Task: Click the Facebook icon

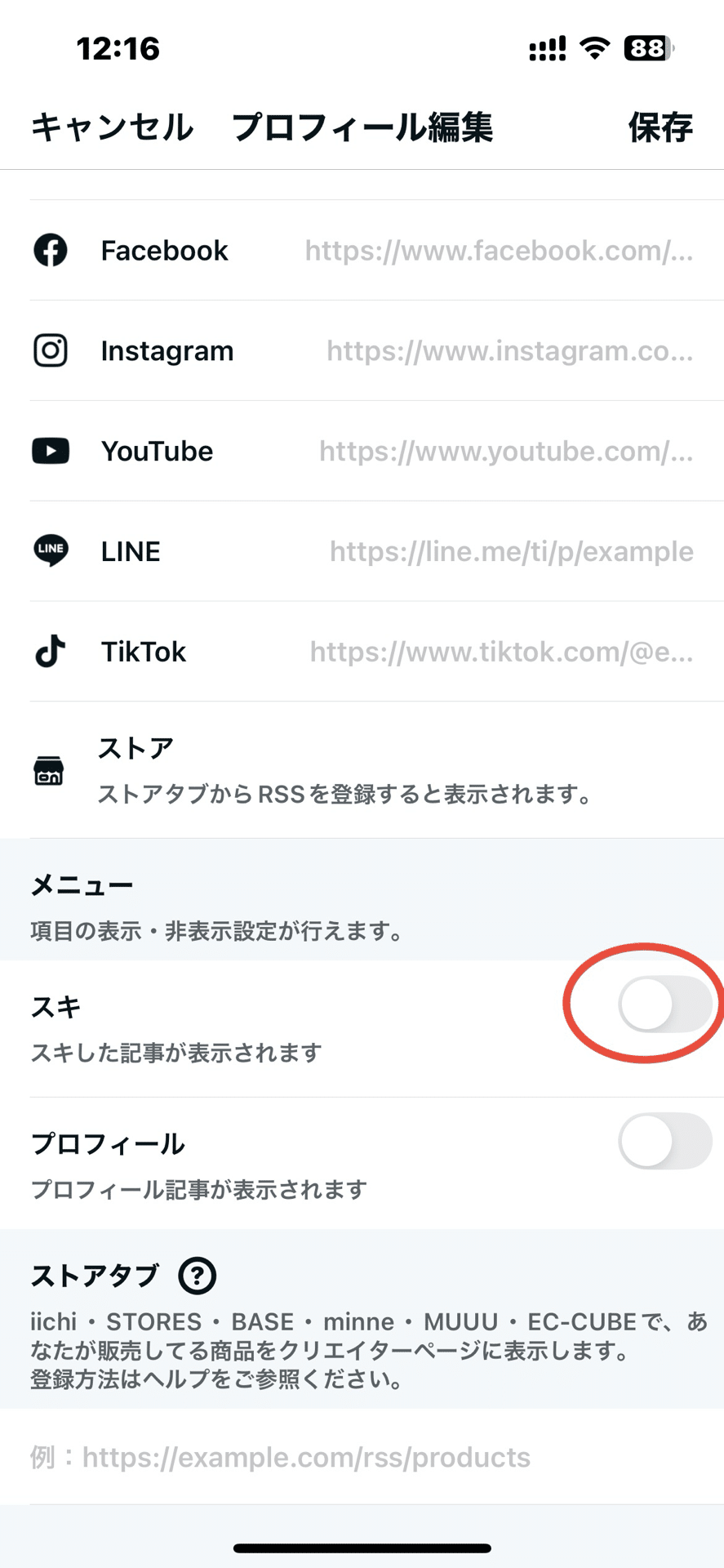Action: point(50,251)
